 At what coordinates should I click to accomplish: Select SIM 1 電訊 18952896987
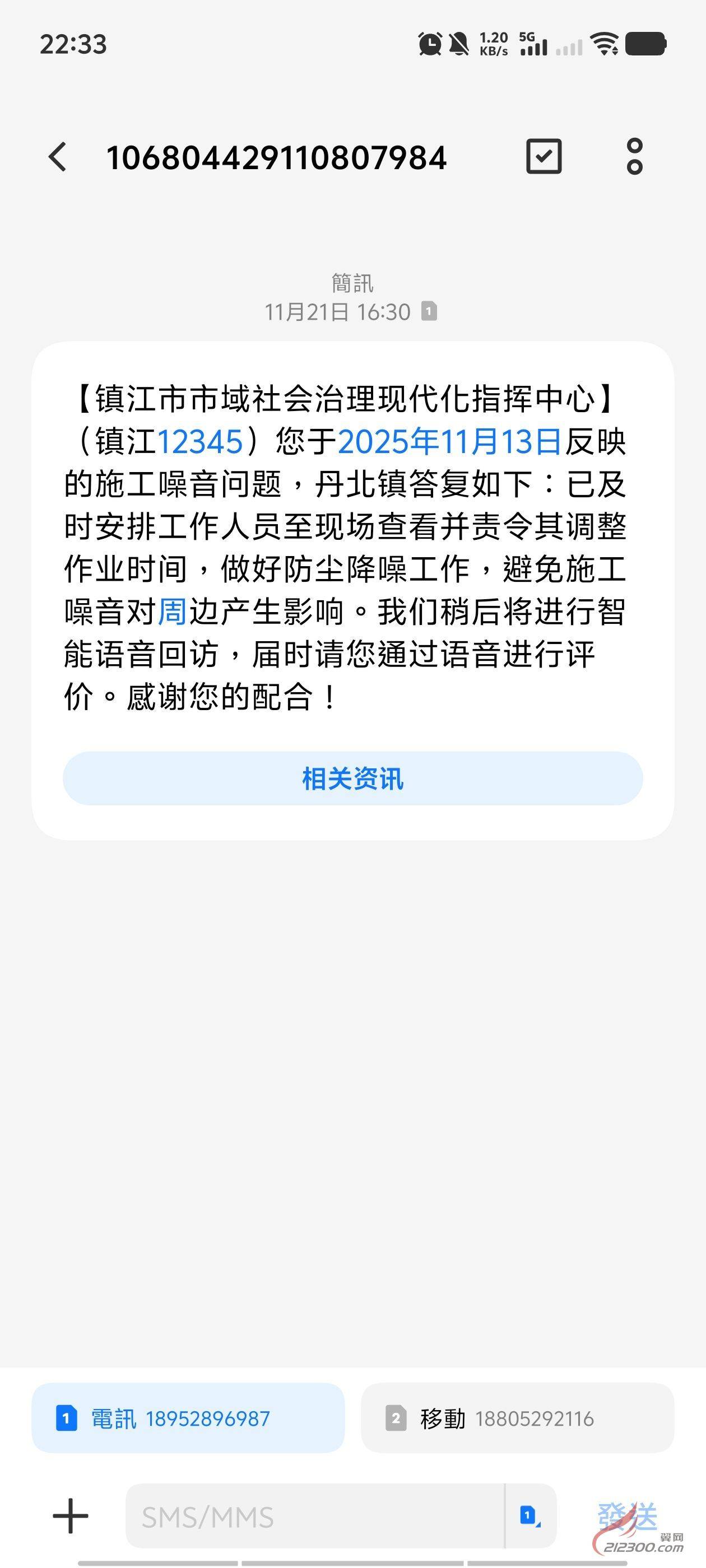188,1418
